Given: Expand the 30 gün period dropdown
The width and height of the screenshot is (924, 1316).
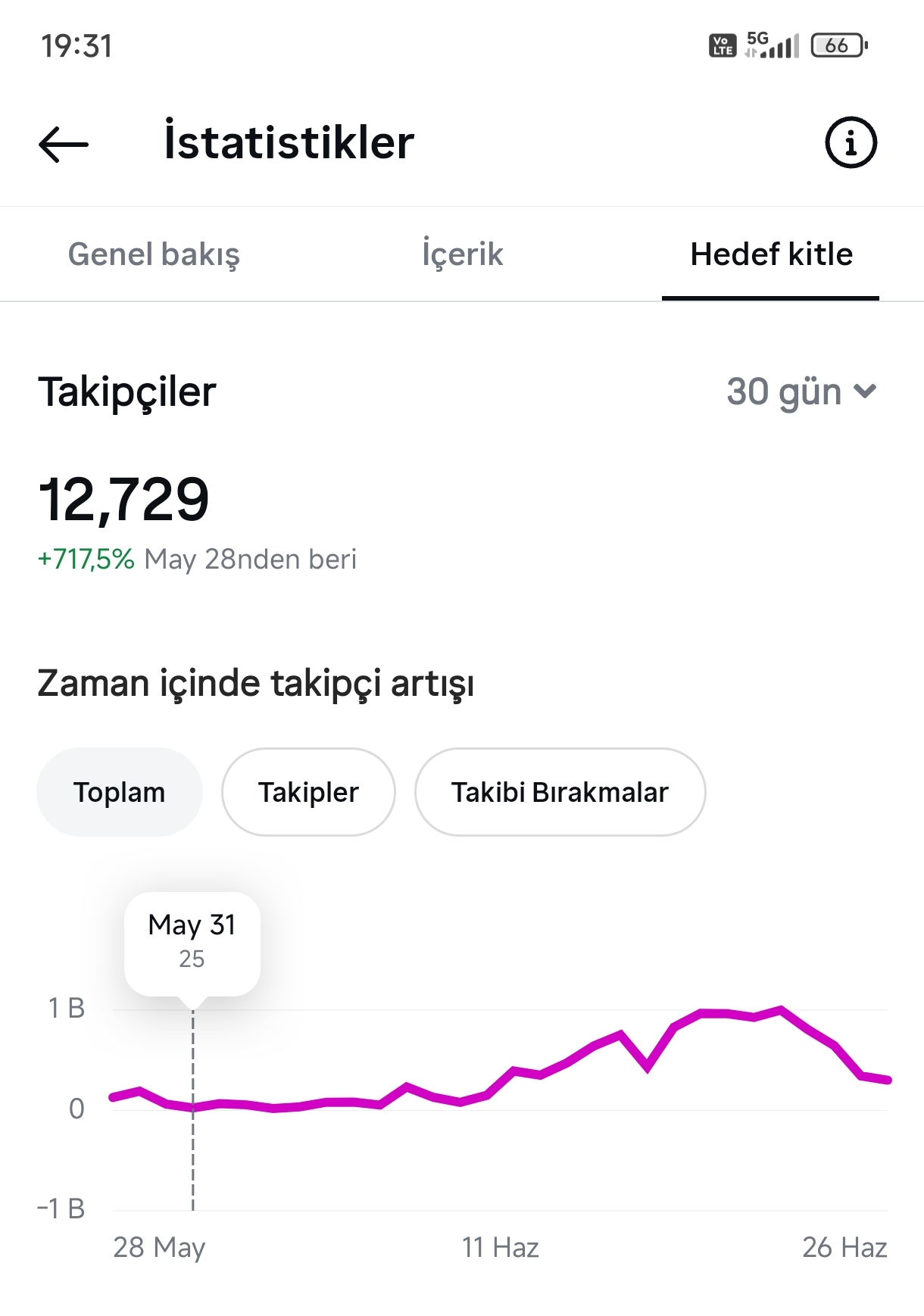Looking at the screenshot, I should click(x=801, y=392).
